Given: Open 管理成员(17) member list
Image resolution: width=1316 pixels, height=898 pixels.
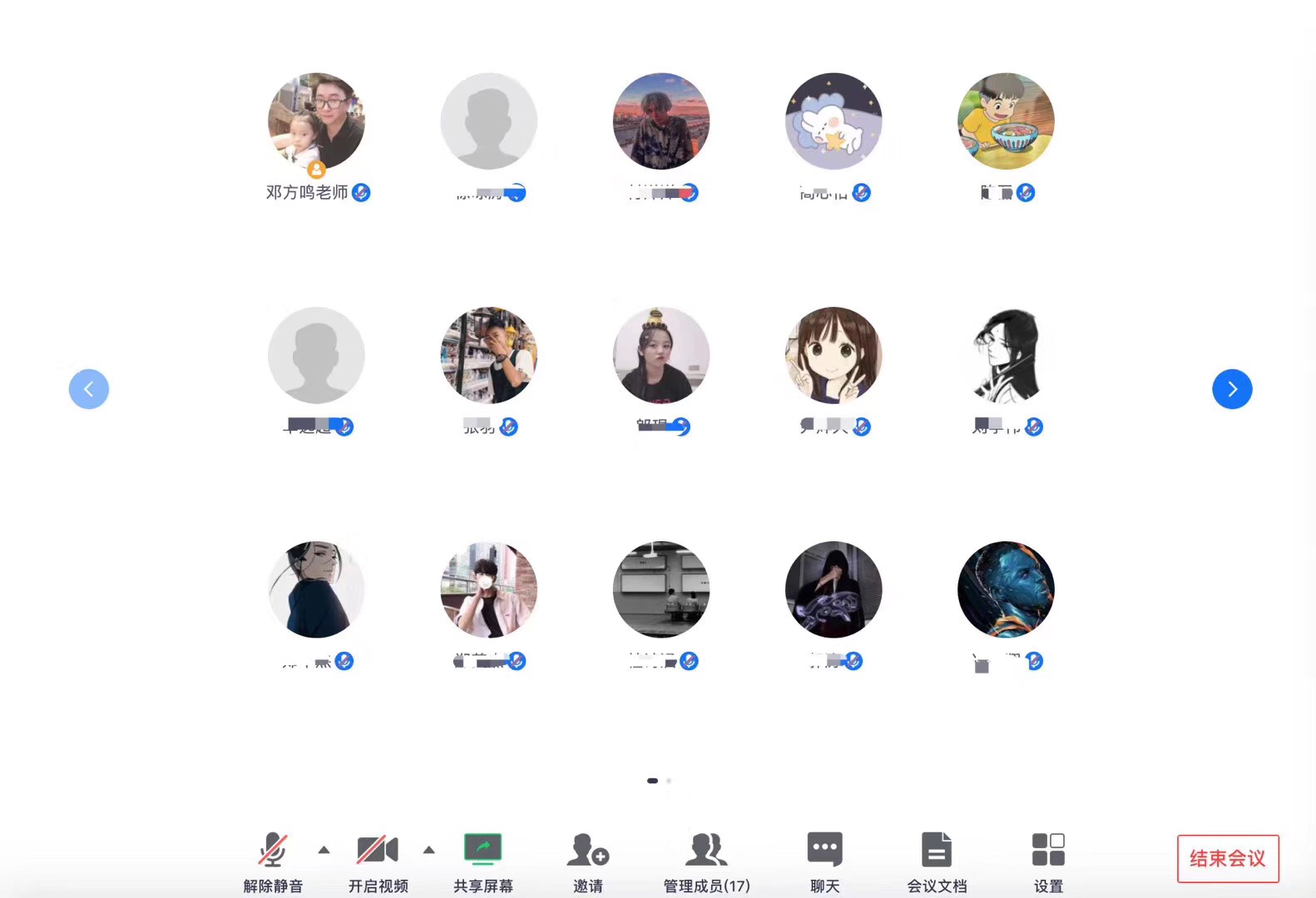Looking at the screenshot, I should (706, 861).
